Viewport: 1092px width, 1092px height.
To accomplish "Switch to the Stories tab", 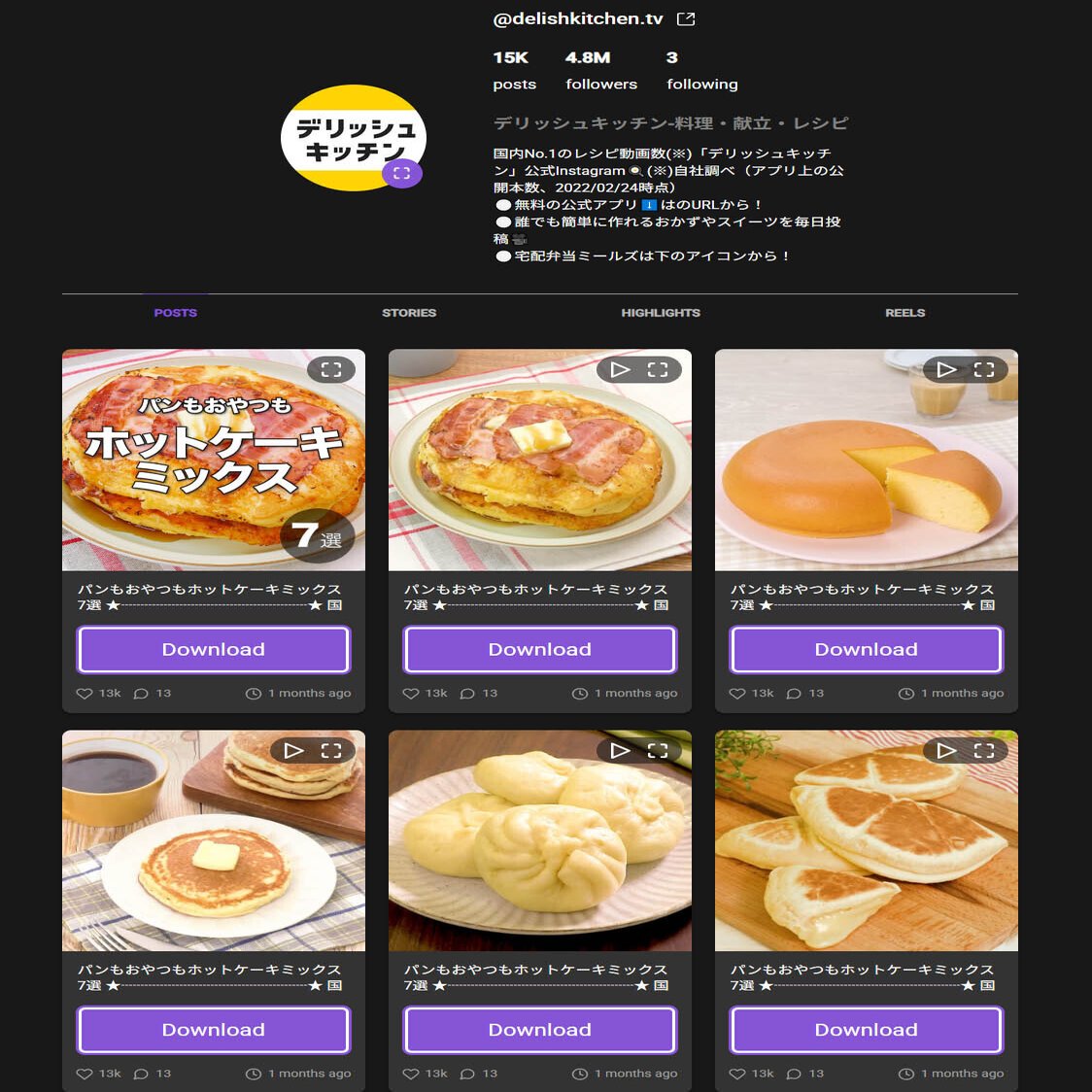I will click(408, 313).
